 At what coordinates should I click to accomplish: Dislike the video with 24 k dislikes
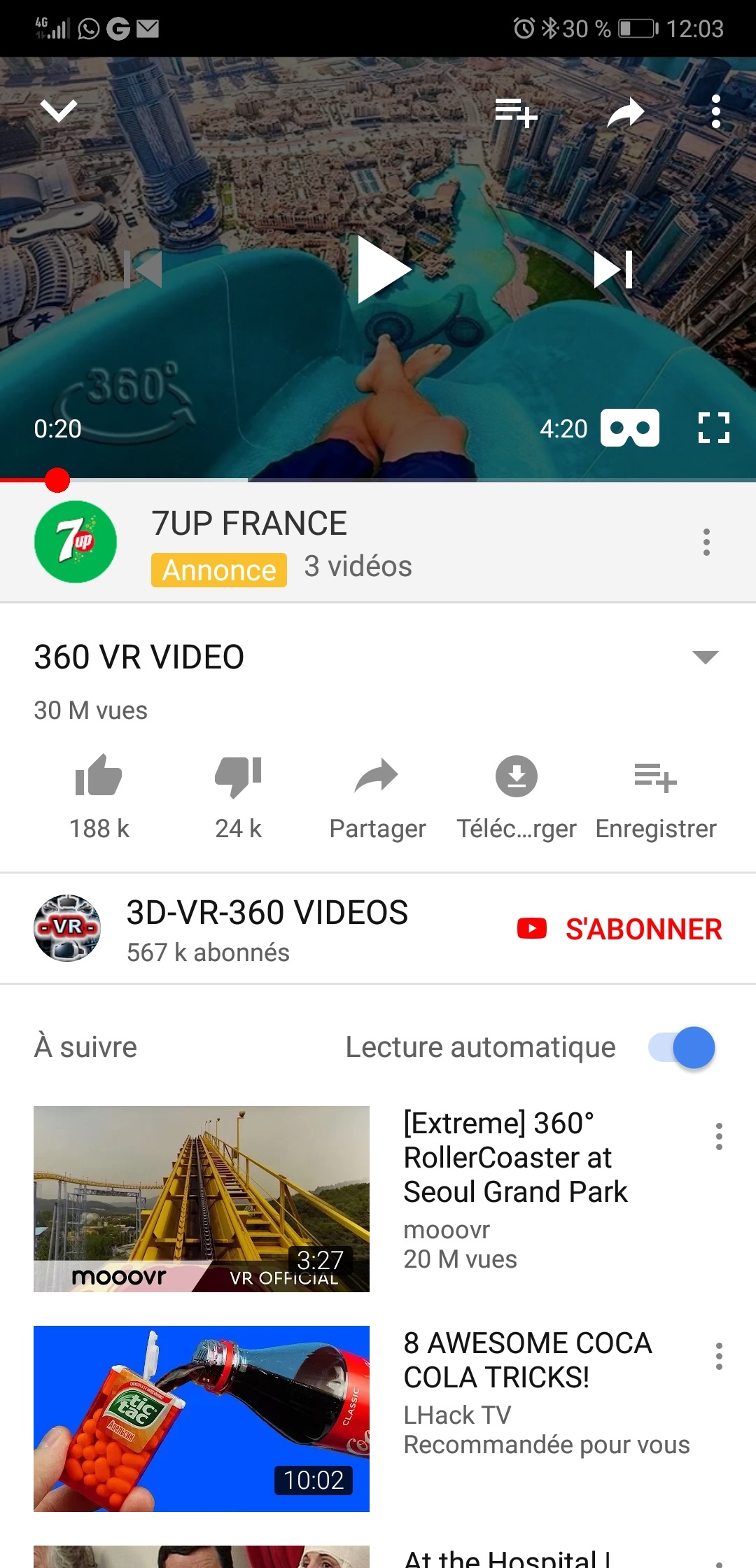pyautogui.click(x=238, y=797)
